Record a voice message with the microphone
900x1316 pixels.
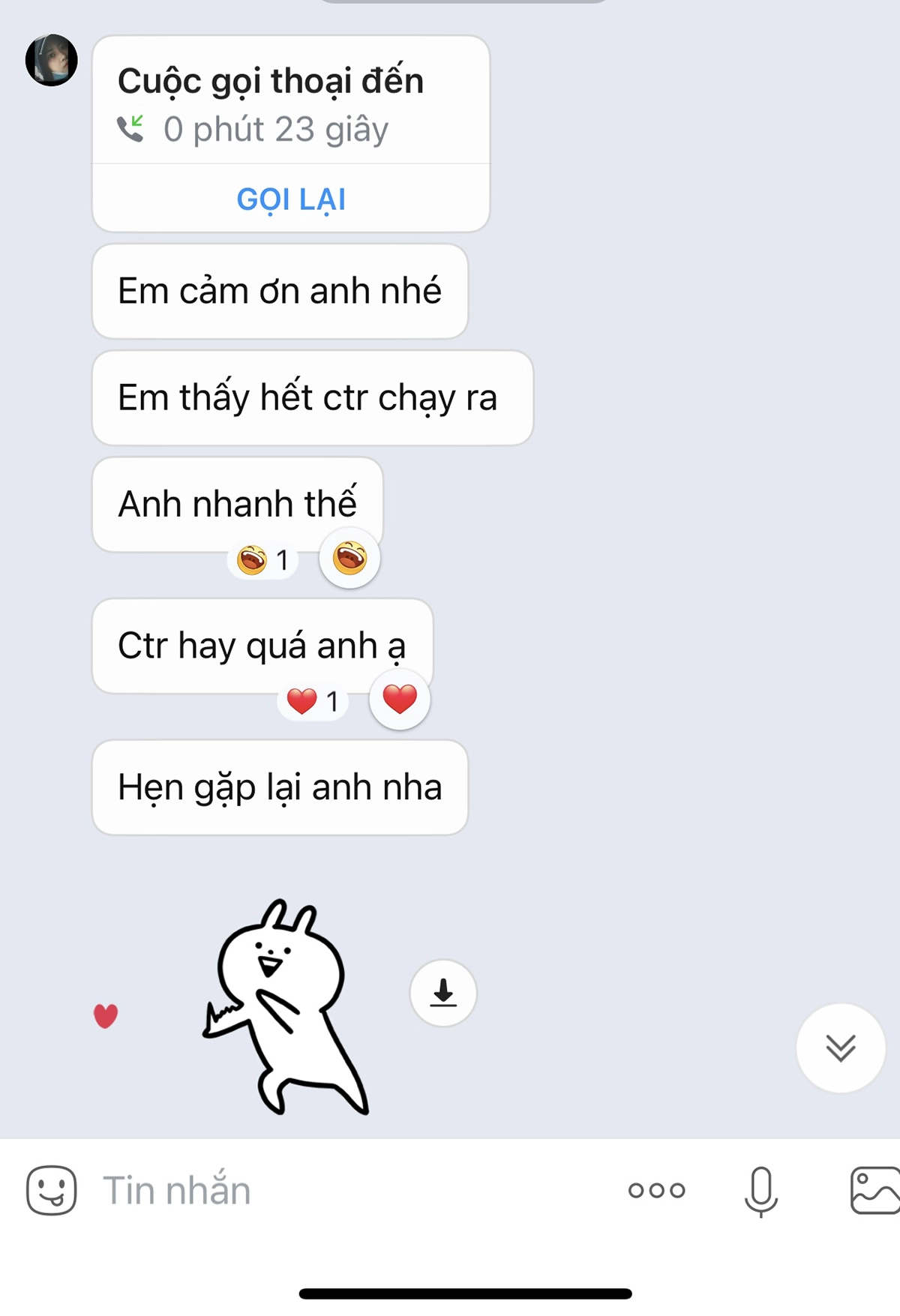[x=761, y=1190]
